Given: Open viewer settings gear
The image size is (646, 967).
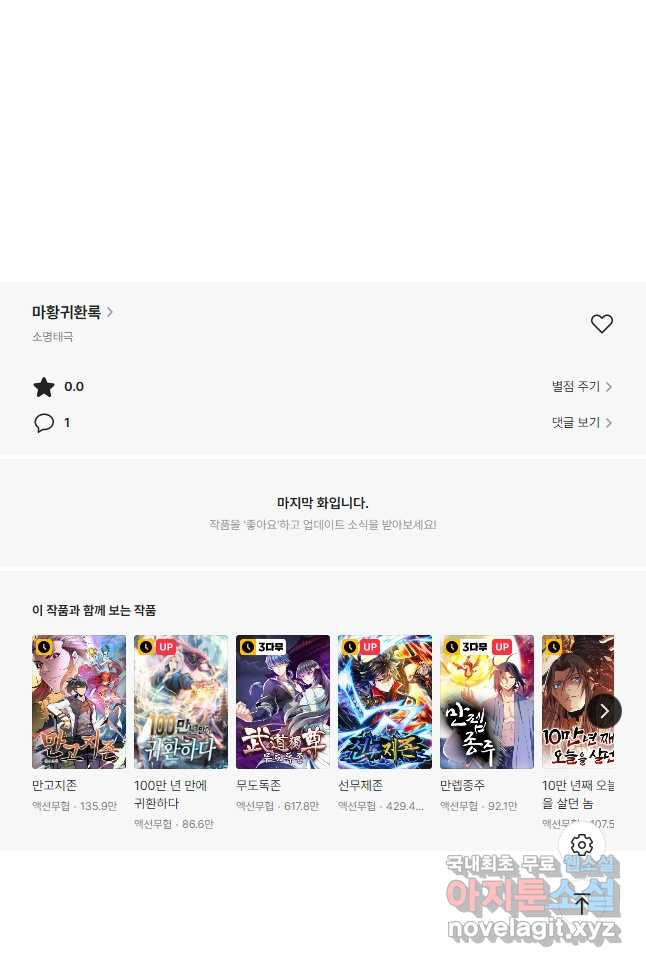Looking at the screenshot, I should pos(582,845).
